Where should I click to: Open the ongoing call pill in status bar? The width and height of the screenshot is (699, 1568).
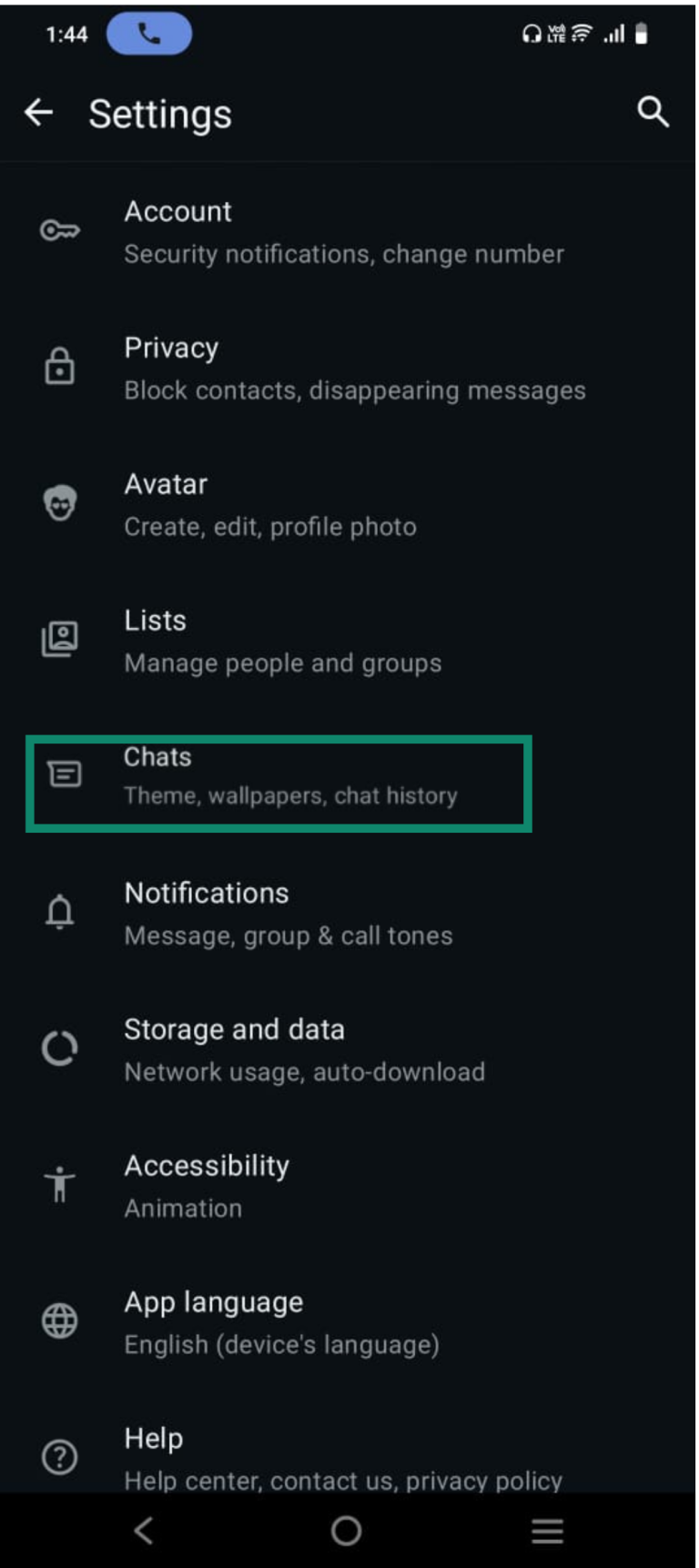tap(150, 32)
